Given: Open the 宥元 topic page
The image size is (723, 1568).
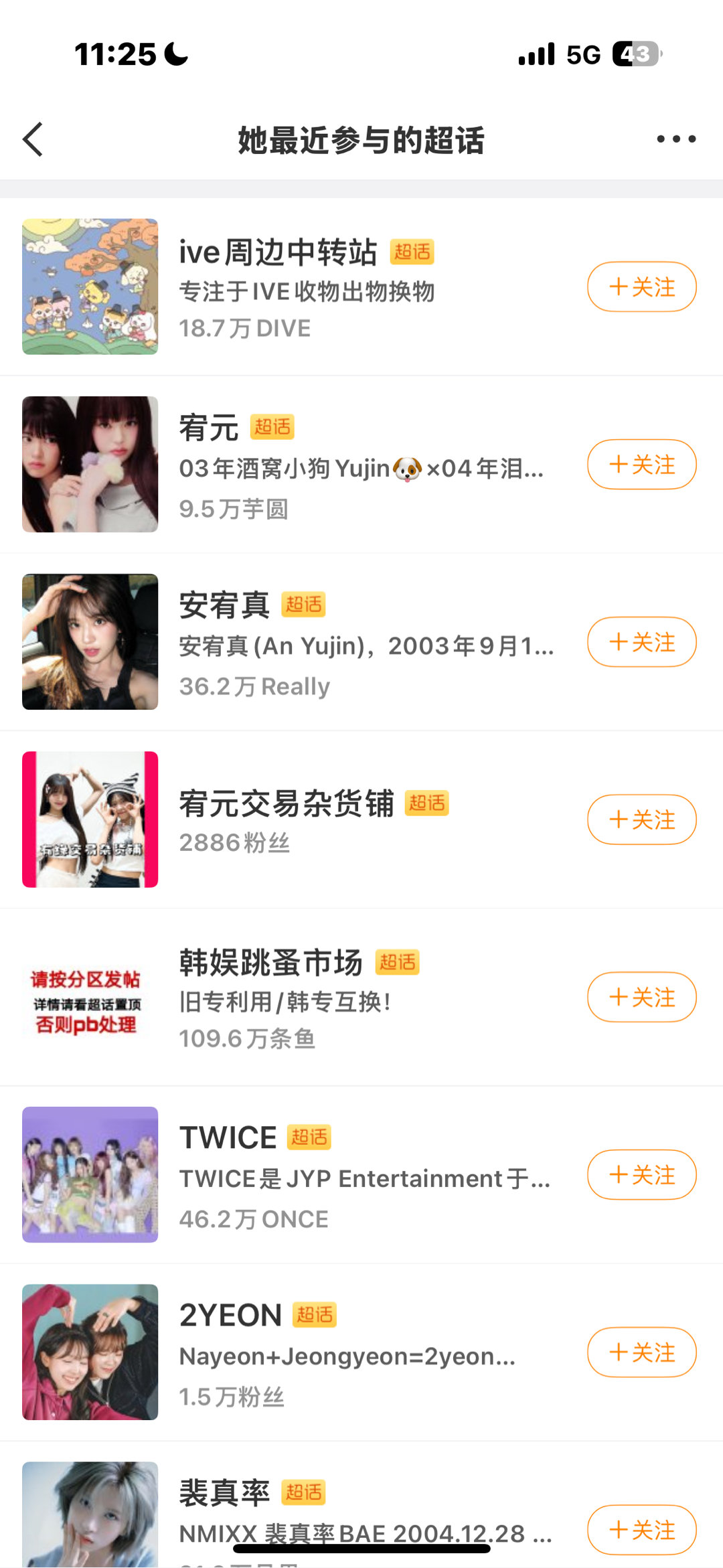Looking at the screenshot, I should (x=209, y=428).
